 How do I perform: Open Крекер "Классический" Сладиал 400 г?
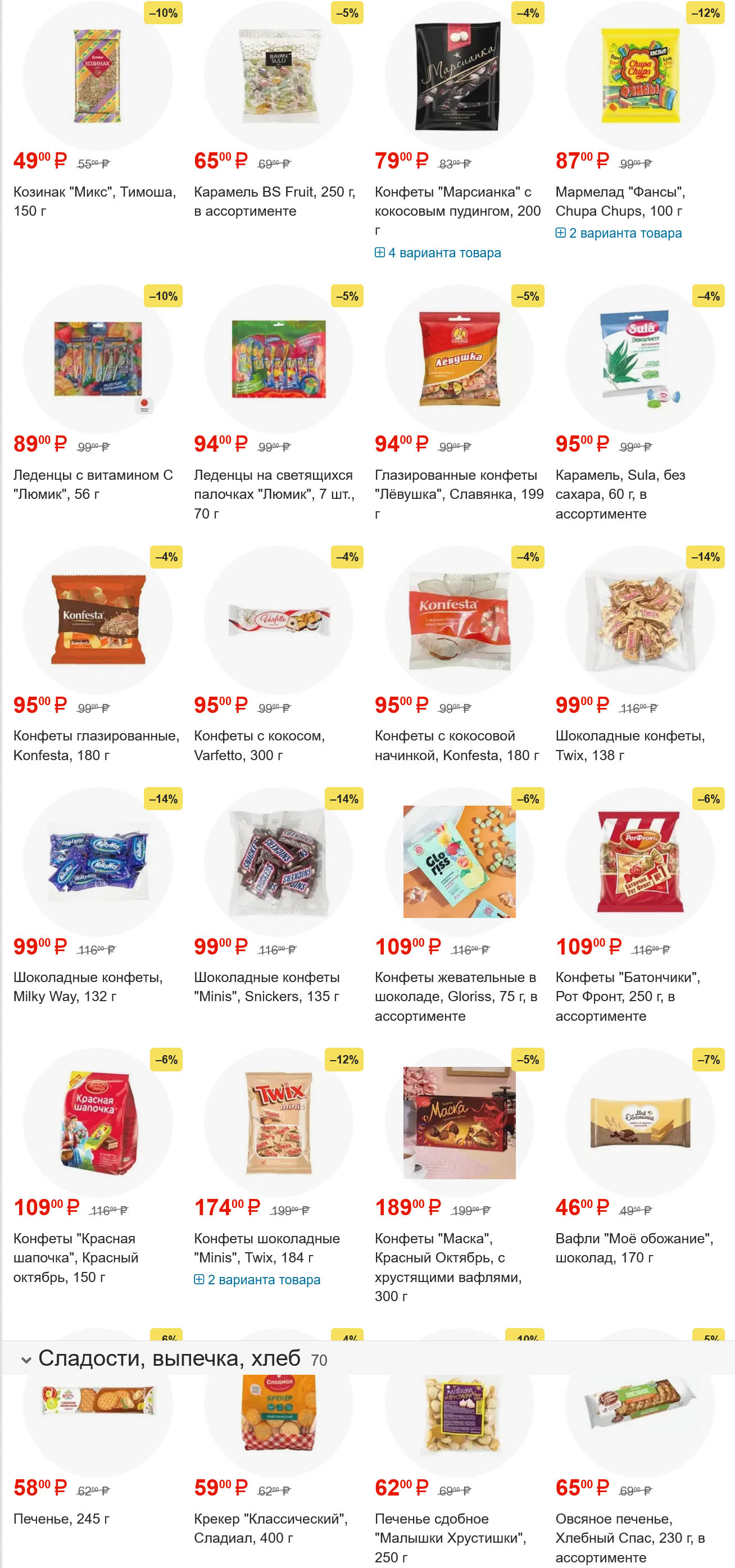pos(270,1528)
